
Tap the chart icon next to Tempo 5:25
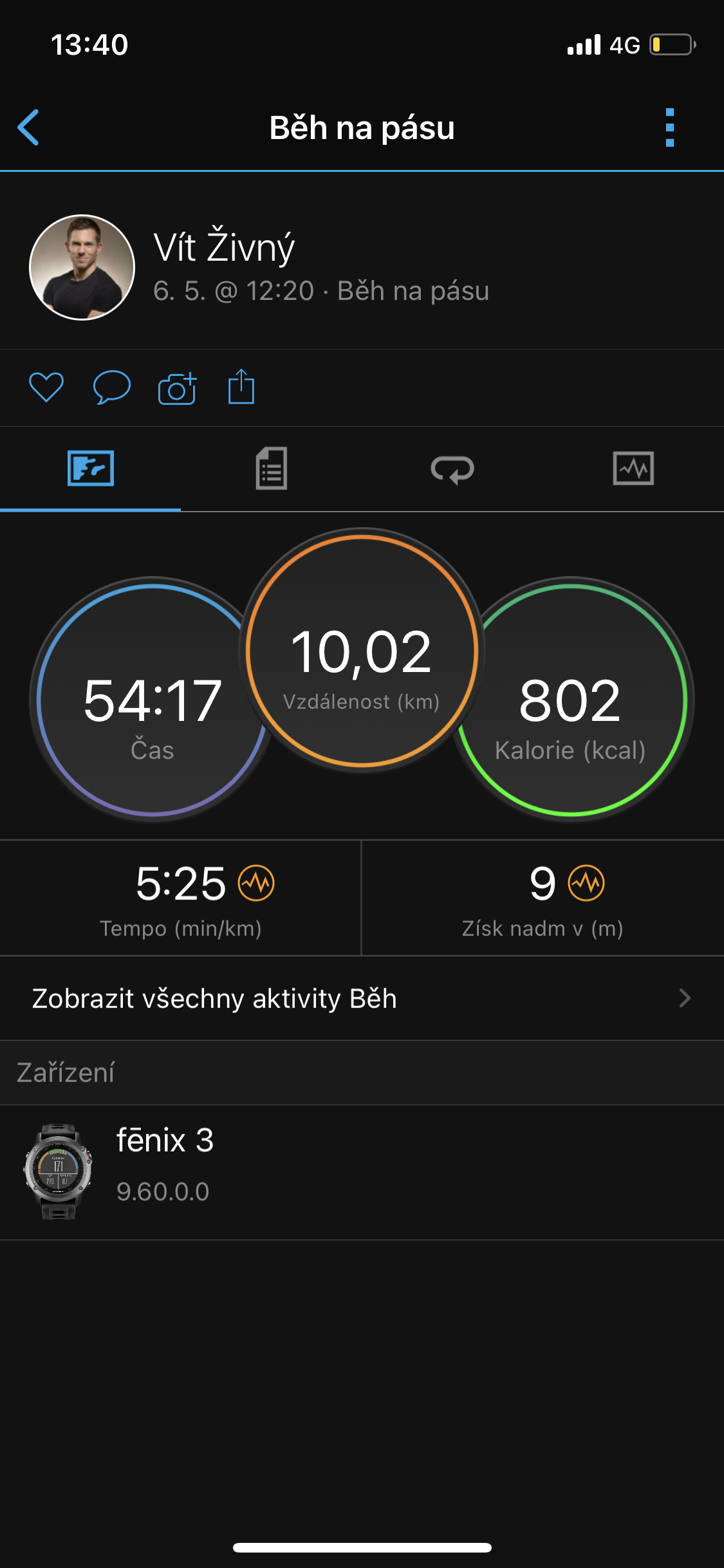pyautogui.click(x=256, y=883)
